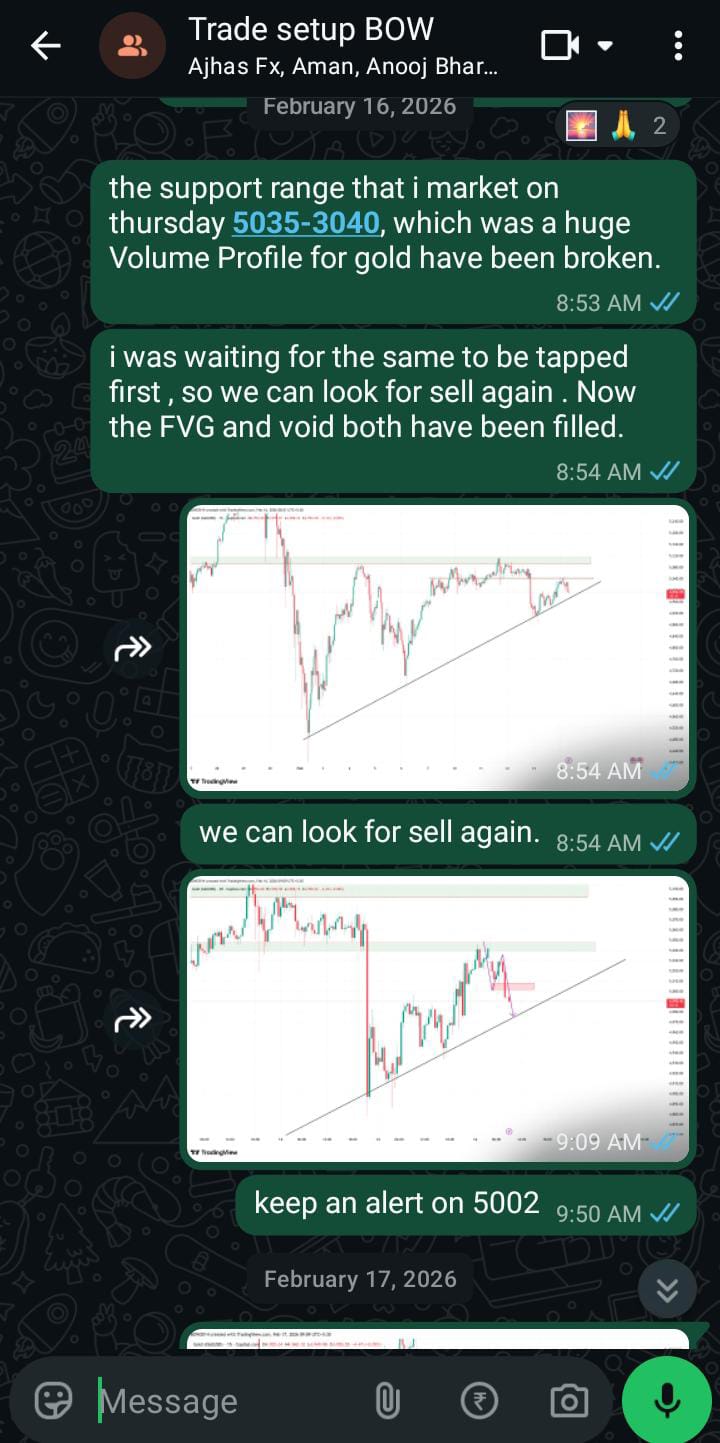The image size is (720, 1443).
Task: Attach a file to the chat
Action: pos(387,1401)
